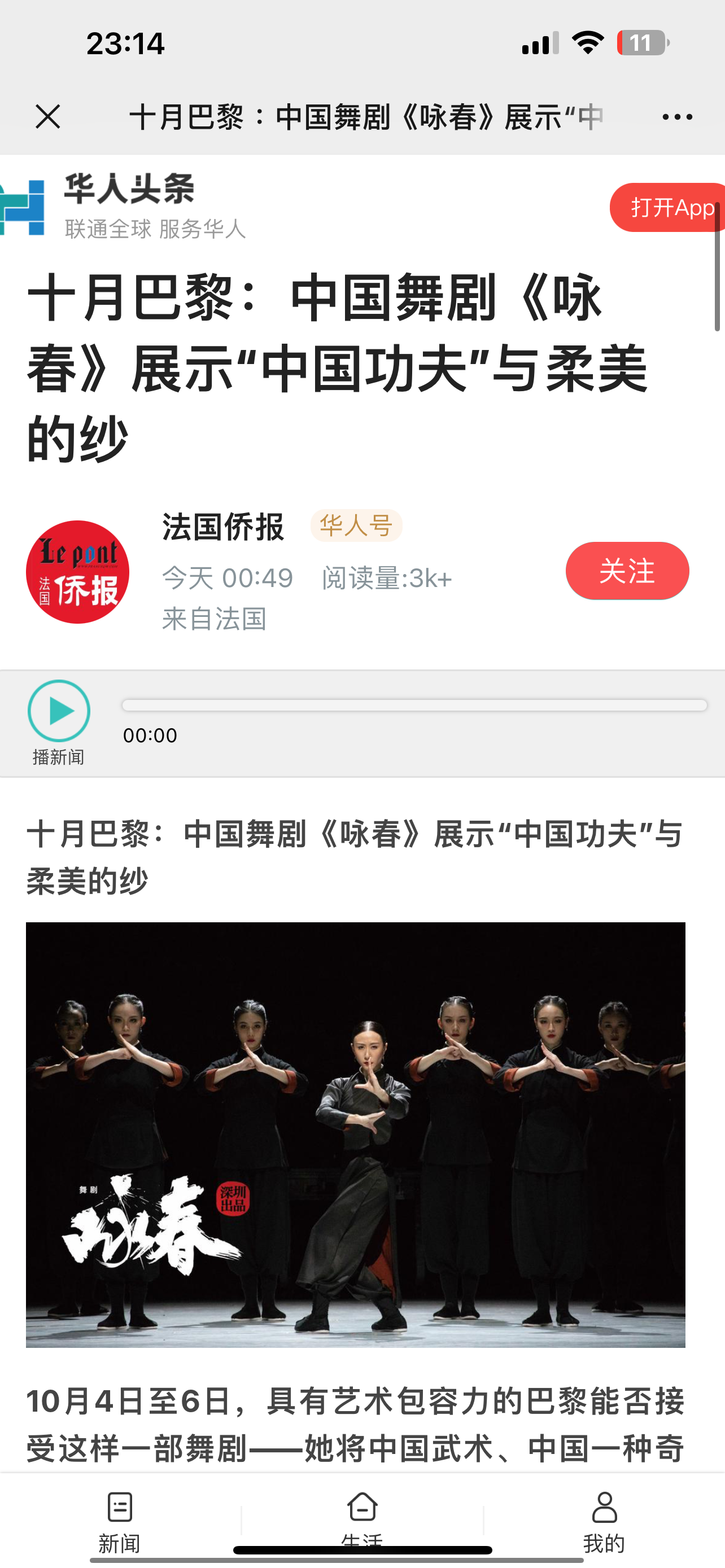Play the news audio (播新闻)

[x=59, y=711]
